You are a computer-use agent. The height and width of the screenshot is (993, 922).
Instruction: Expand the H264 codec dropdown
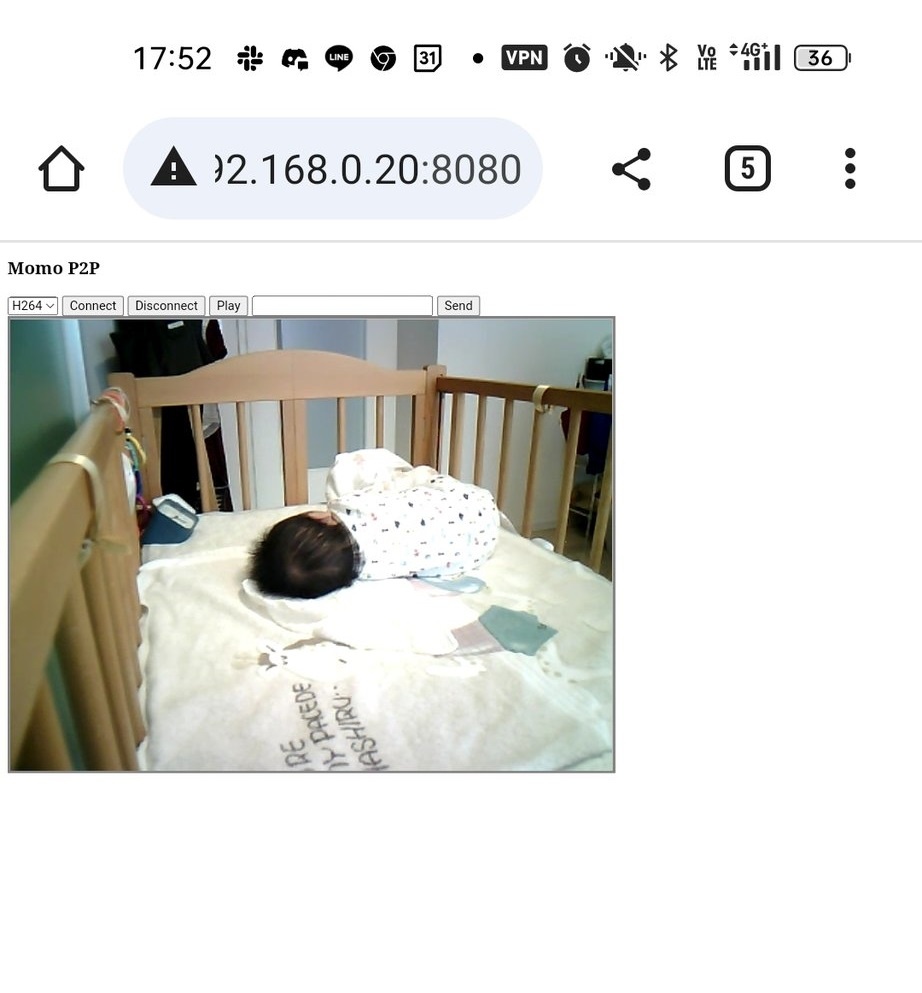coord(33,306)
